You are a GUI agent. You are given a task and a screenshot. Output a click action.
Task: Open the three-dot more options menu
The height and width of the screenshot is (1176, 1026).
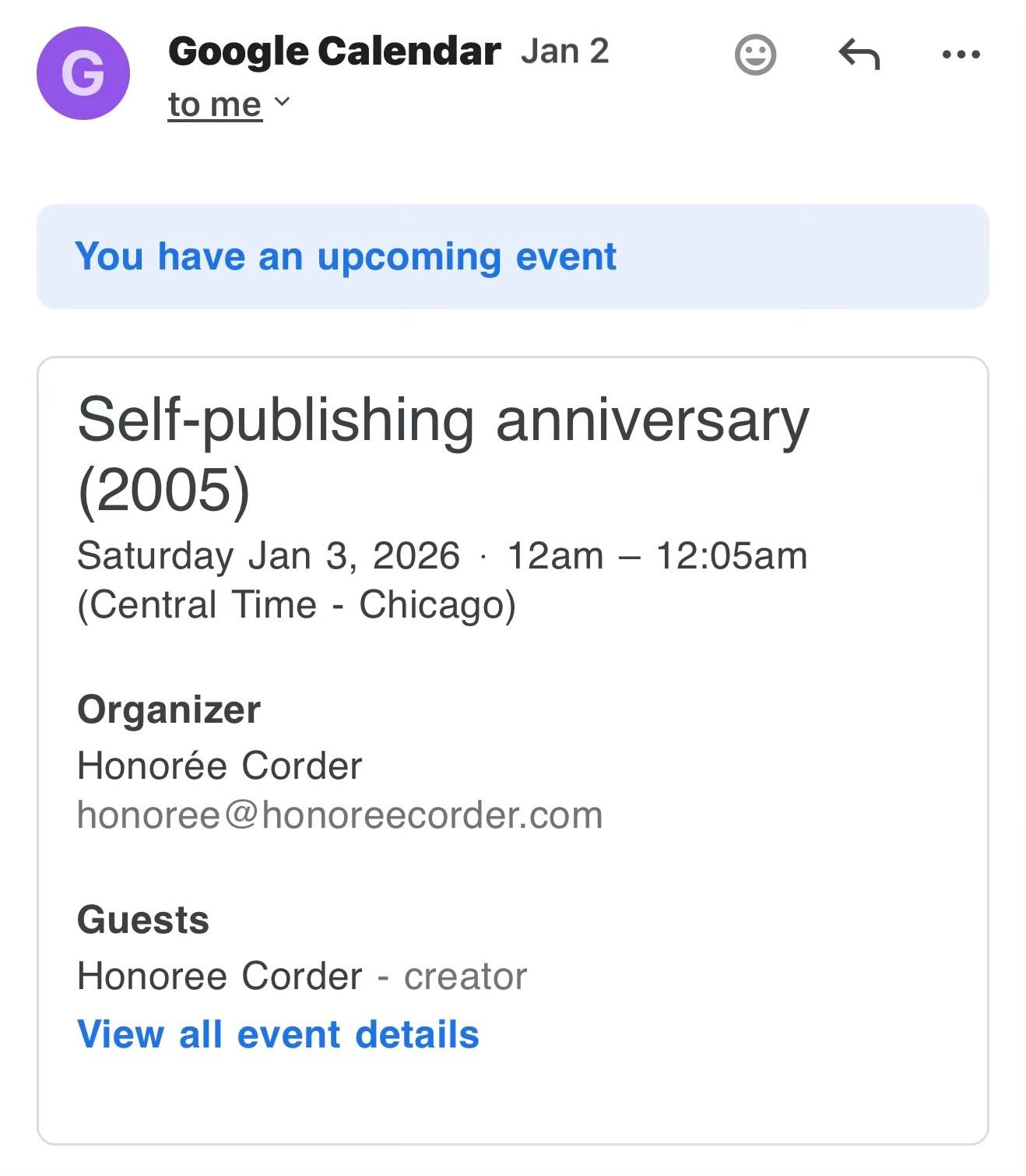961,55
